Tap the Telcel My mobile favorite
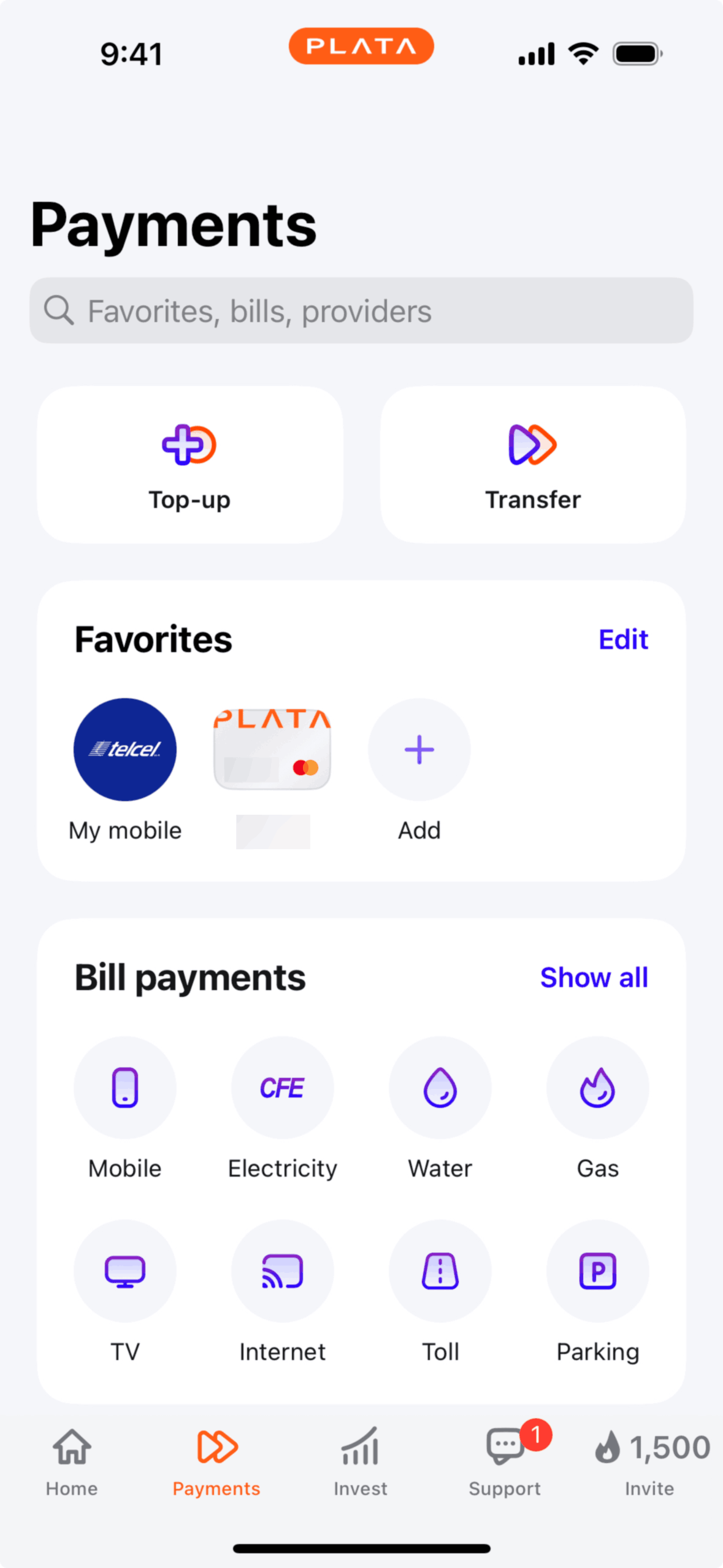Screen dimensions: 723x1568 pyautogui.click(x=124, y=749)
